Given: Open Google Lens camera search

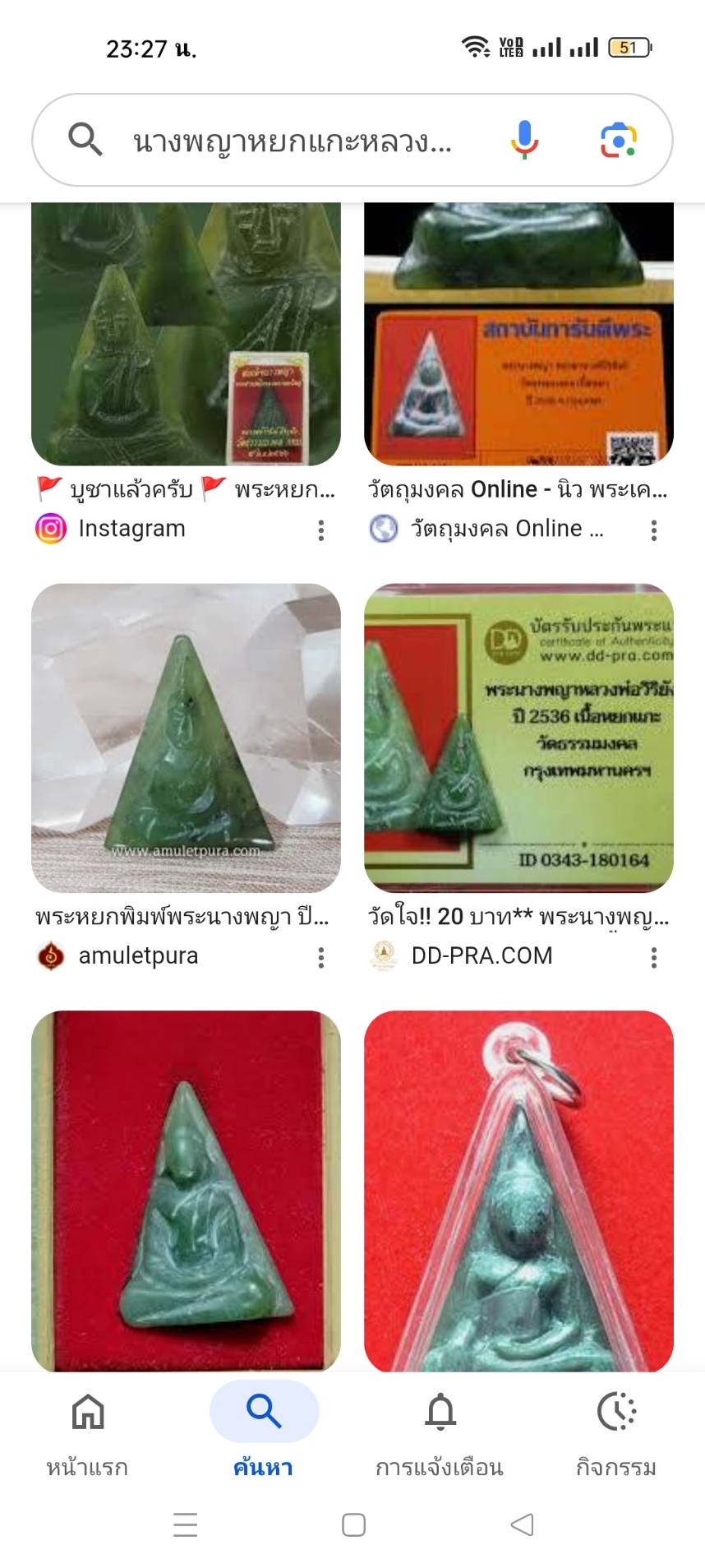Looking at the screenshot, I should [x=618, y=140].
